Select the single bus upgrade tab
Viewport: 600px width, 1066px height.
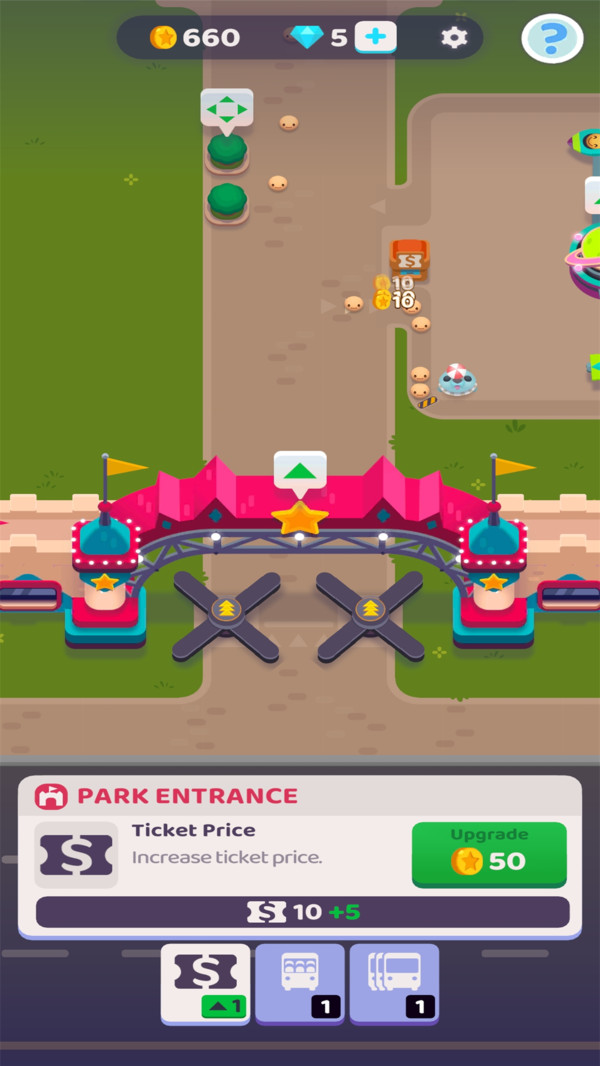pos(299,982)
